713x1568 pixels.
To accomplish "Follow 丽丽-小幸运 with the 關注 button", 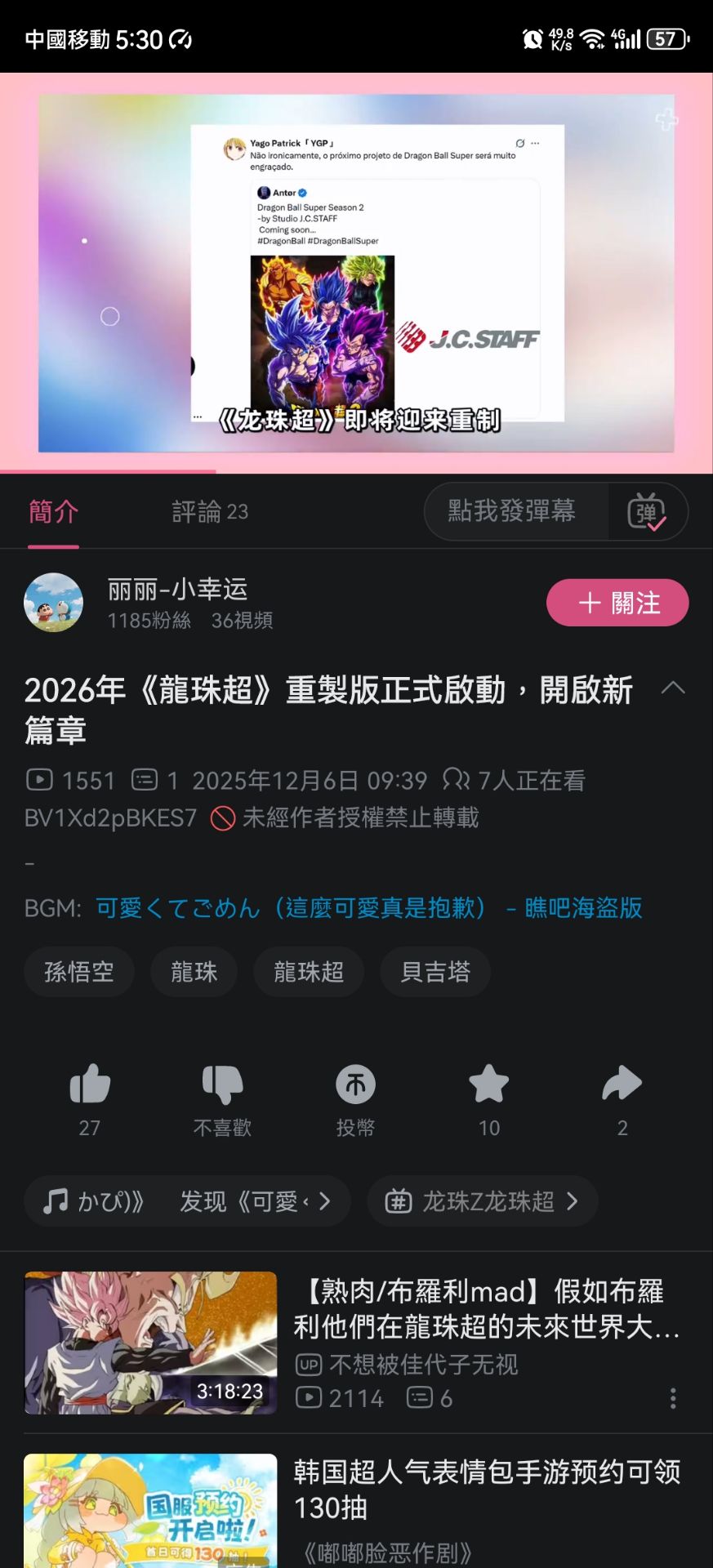I will (x=617, y=603).
